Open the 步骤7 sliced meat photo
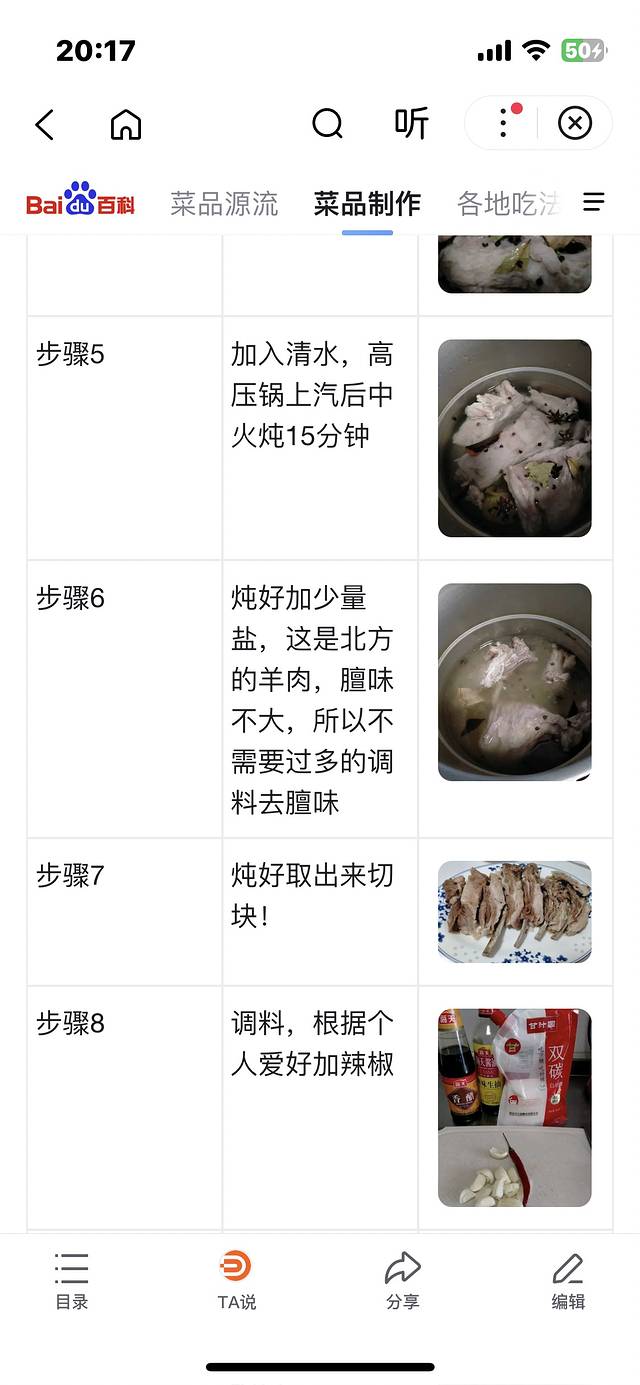 pos(515,911)
